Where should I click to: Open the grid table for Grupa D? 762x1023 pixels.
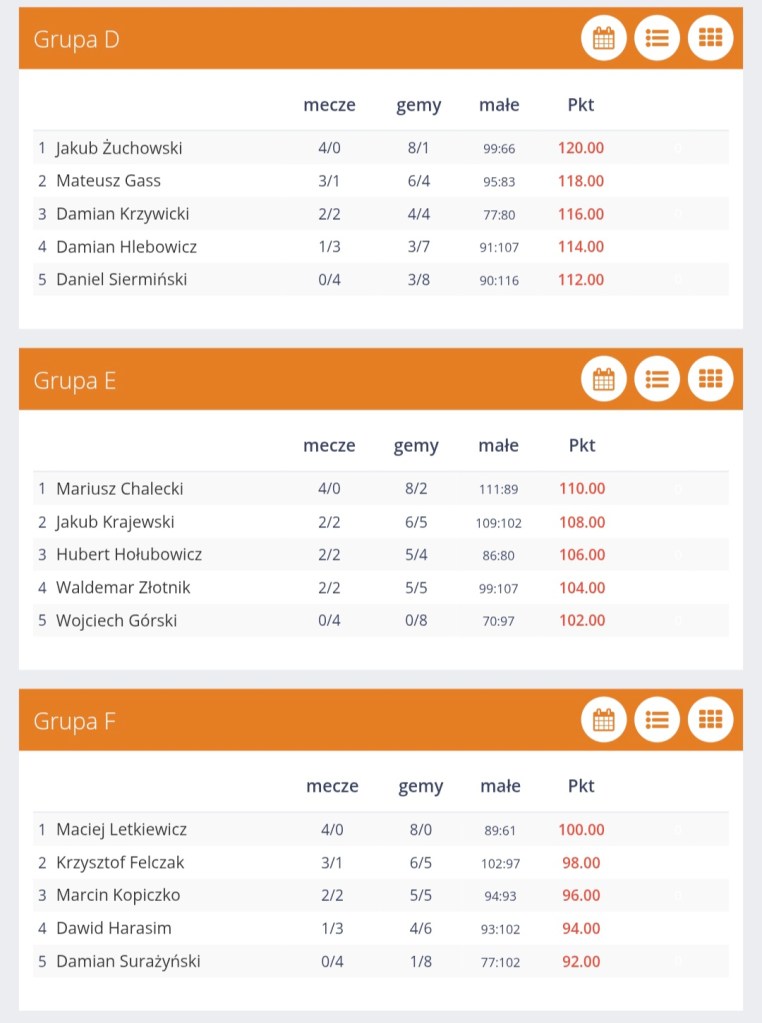pyautogui.click(x=710, y=39)
